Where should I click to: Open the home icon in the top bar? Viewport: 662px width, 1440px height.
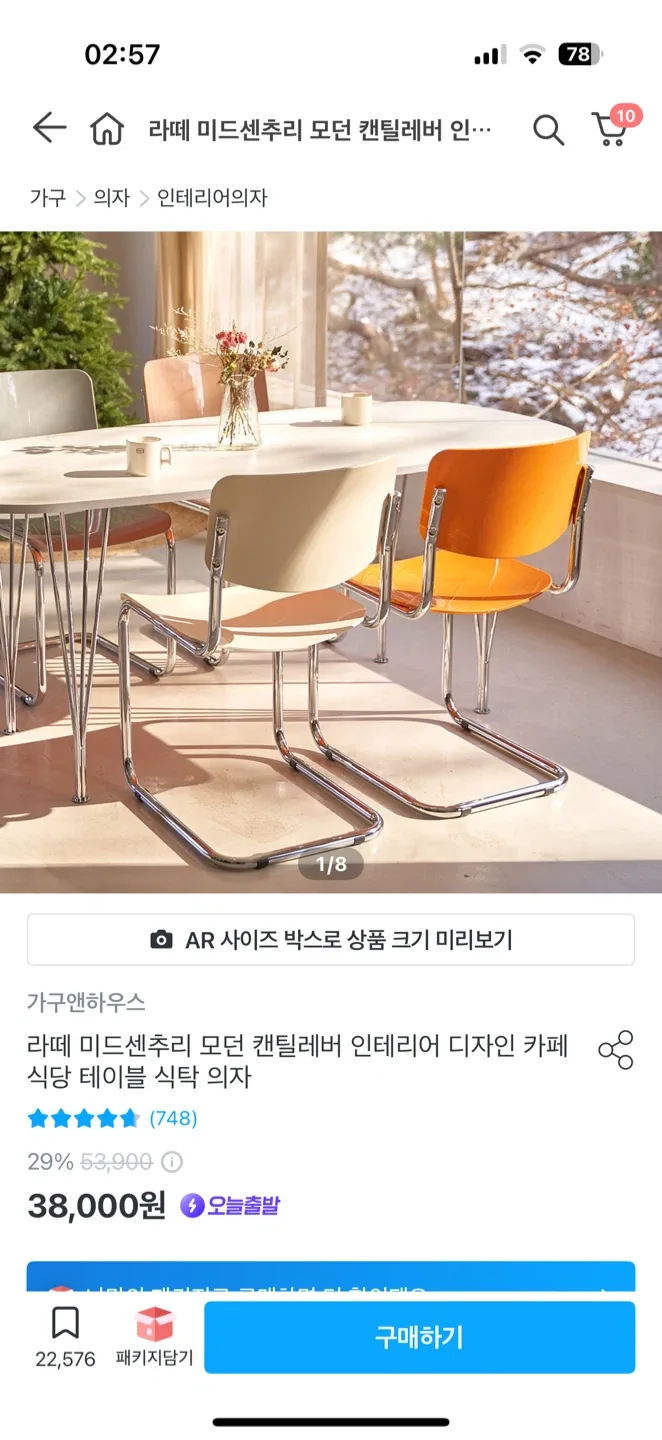tap(107, 129)
